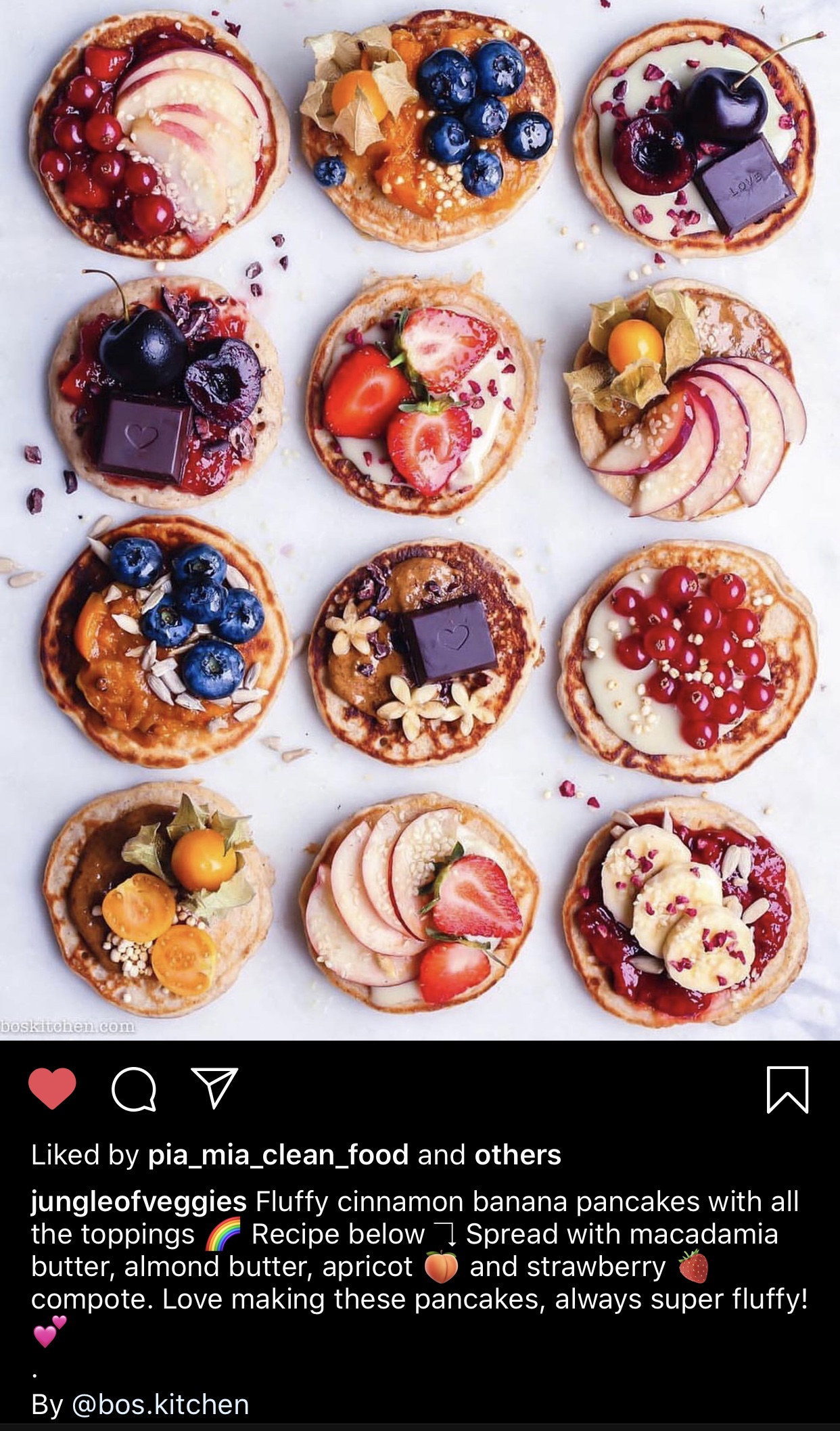The image size is (840, 1431).
Task: Tap the pancakes photo post
Action: point(419,520)
